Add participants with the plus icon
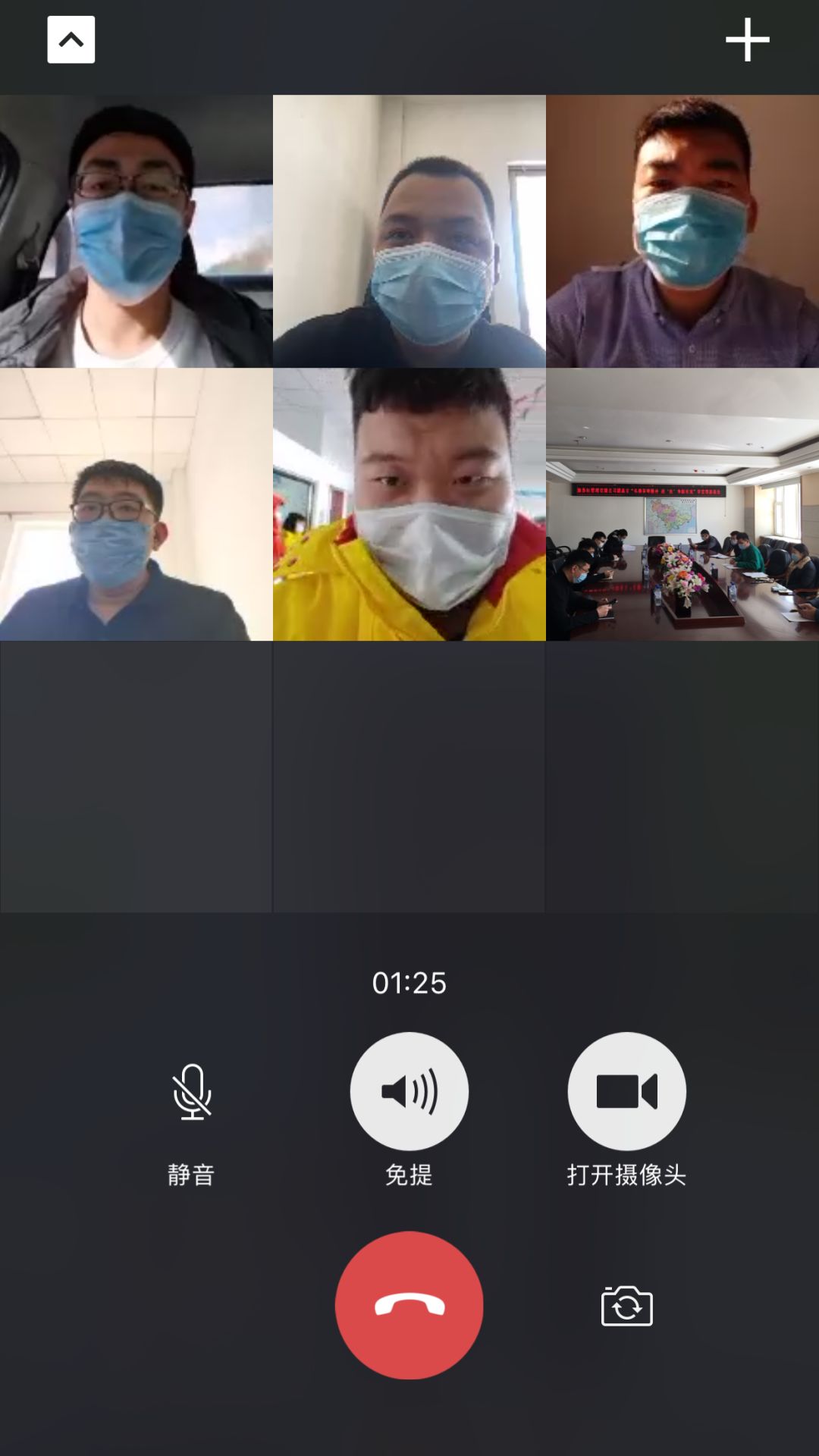The width and height of the screenshot is (819, 1456). [747, 39]
